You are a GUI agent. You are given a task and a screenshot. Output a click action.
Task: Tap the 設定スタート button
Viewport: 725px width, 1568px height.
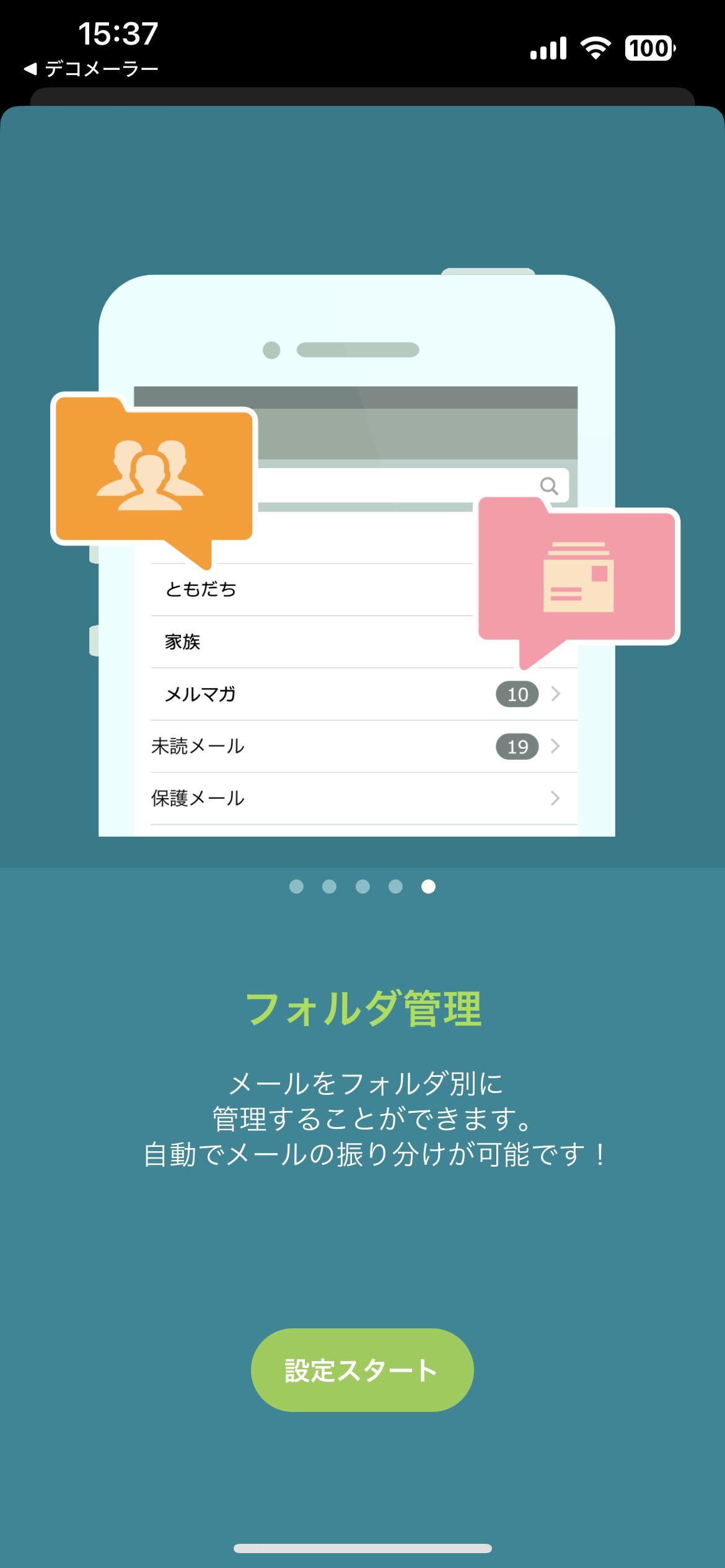362,1370
